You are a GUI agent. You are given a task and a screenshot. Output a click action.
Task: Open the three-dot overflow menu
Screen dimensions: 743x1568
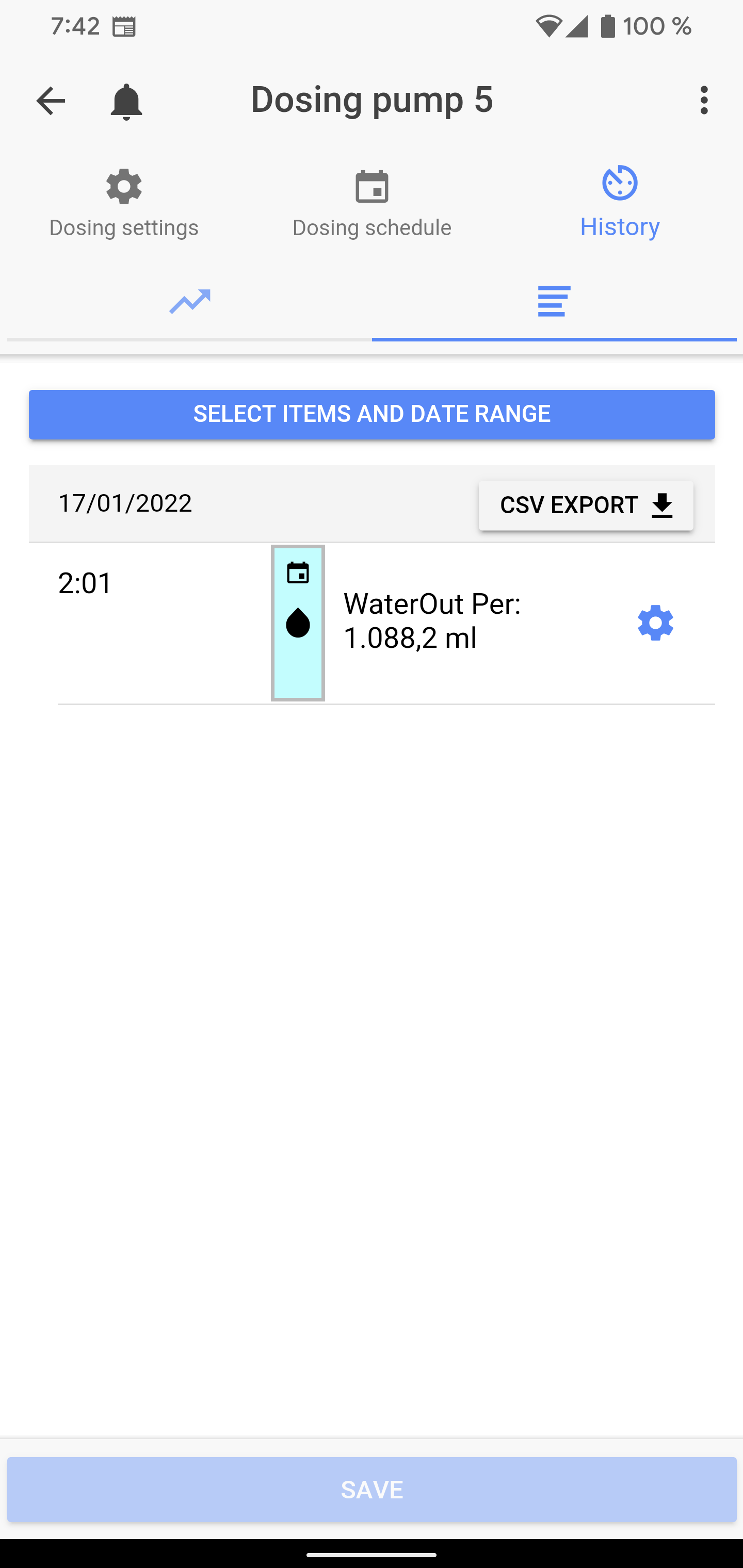tap(704, 101)
